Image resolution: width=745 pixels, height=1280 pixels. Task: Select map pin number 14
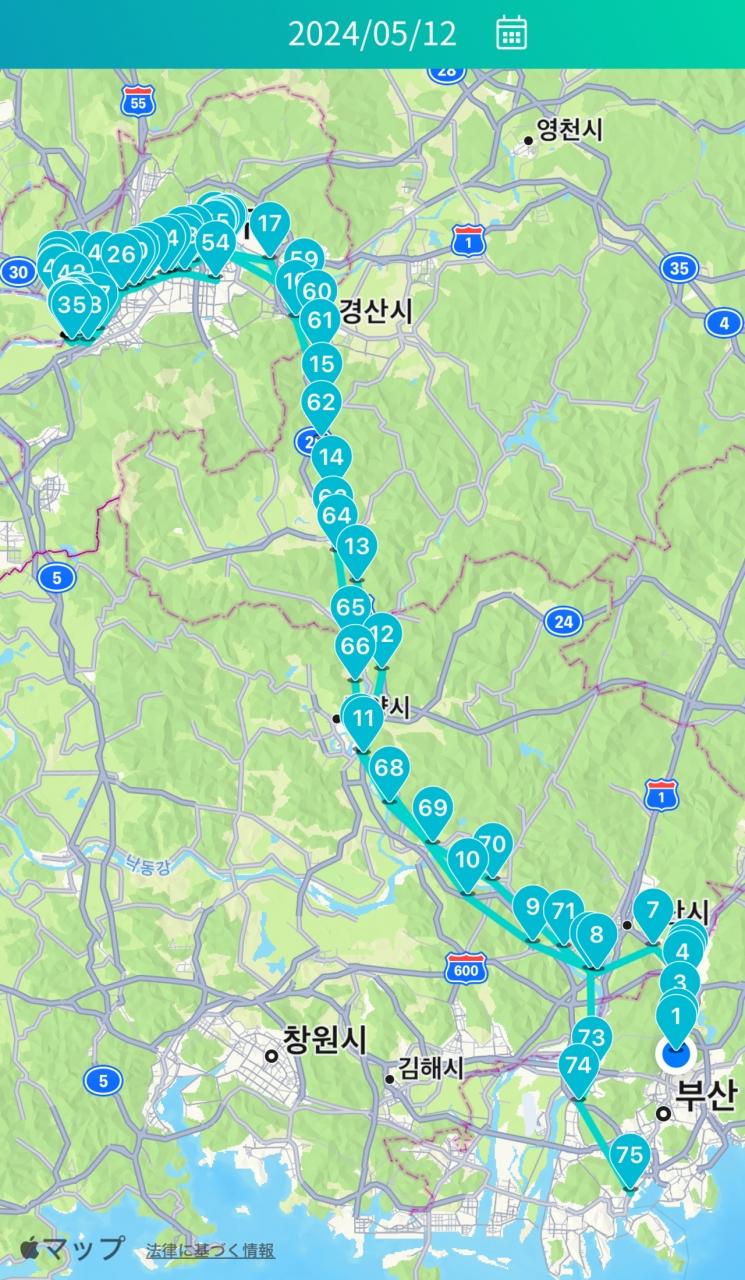pos(331,459)
